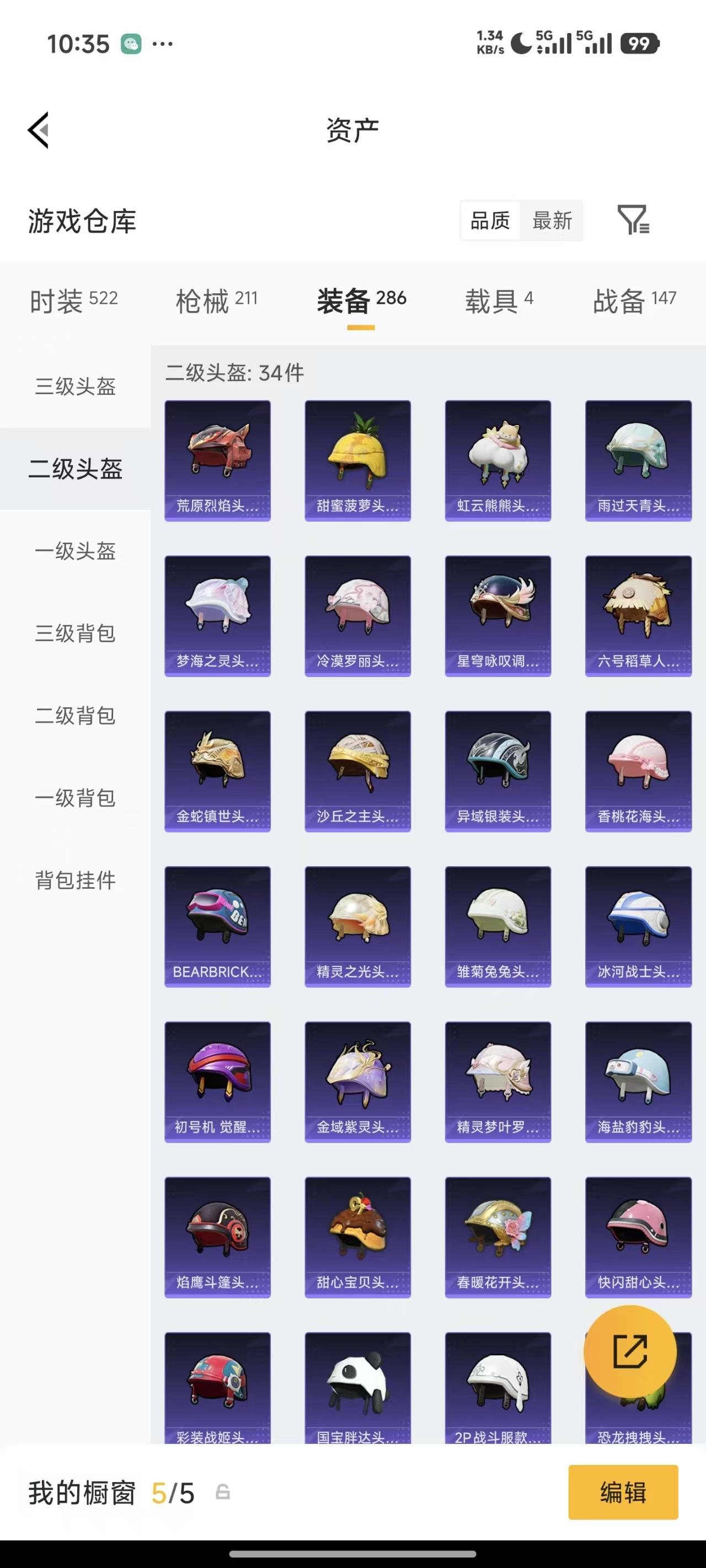Viewport: 706px width, 1568px height.
Task: Switch sorting to 最新
Action: [x=551, y=221]
